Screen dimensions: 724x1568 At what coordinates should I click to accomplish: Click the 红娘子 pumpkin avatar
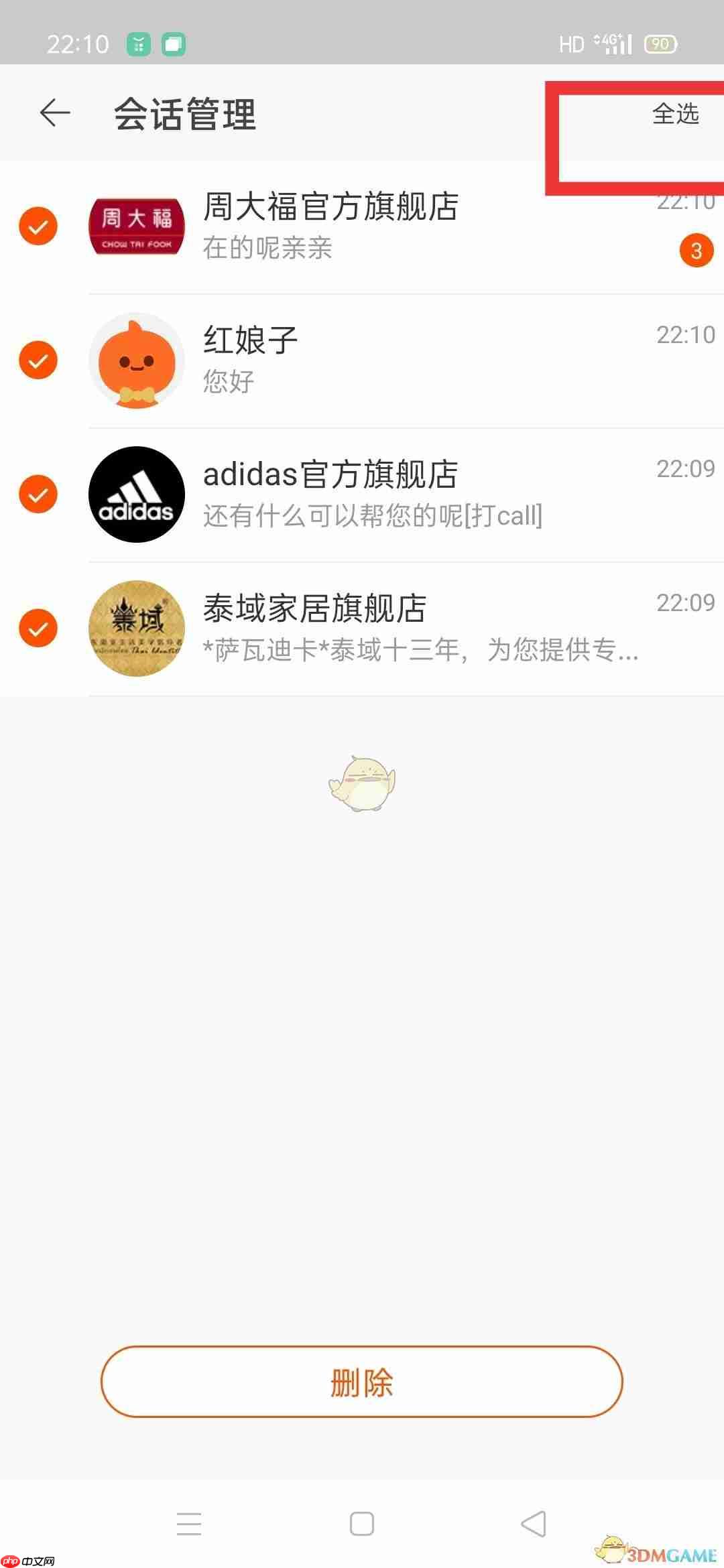point(136,361)
